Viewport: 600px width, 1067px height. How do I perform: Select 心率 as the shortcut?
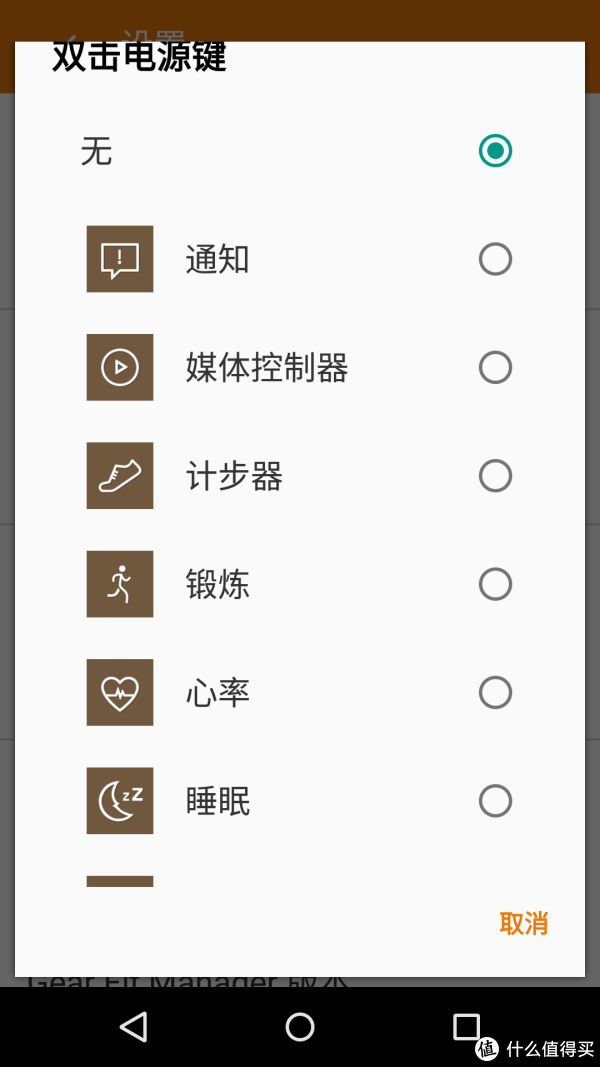tap(299, 693)
